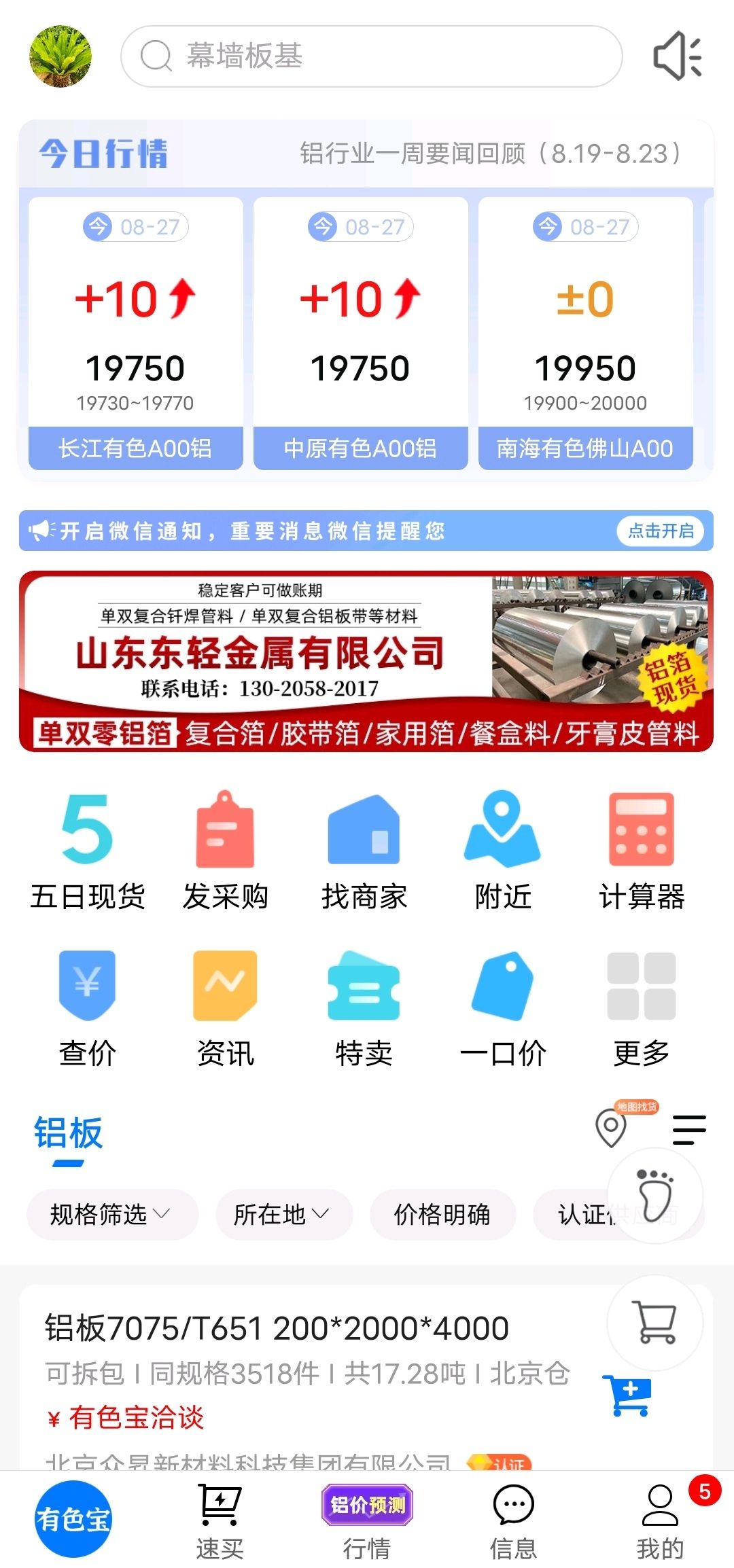
Task: Open 找商家 shortcut
Action: [364, 851]
